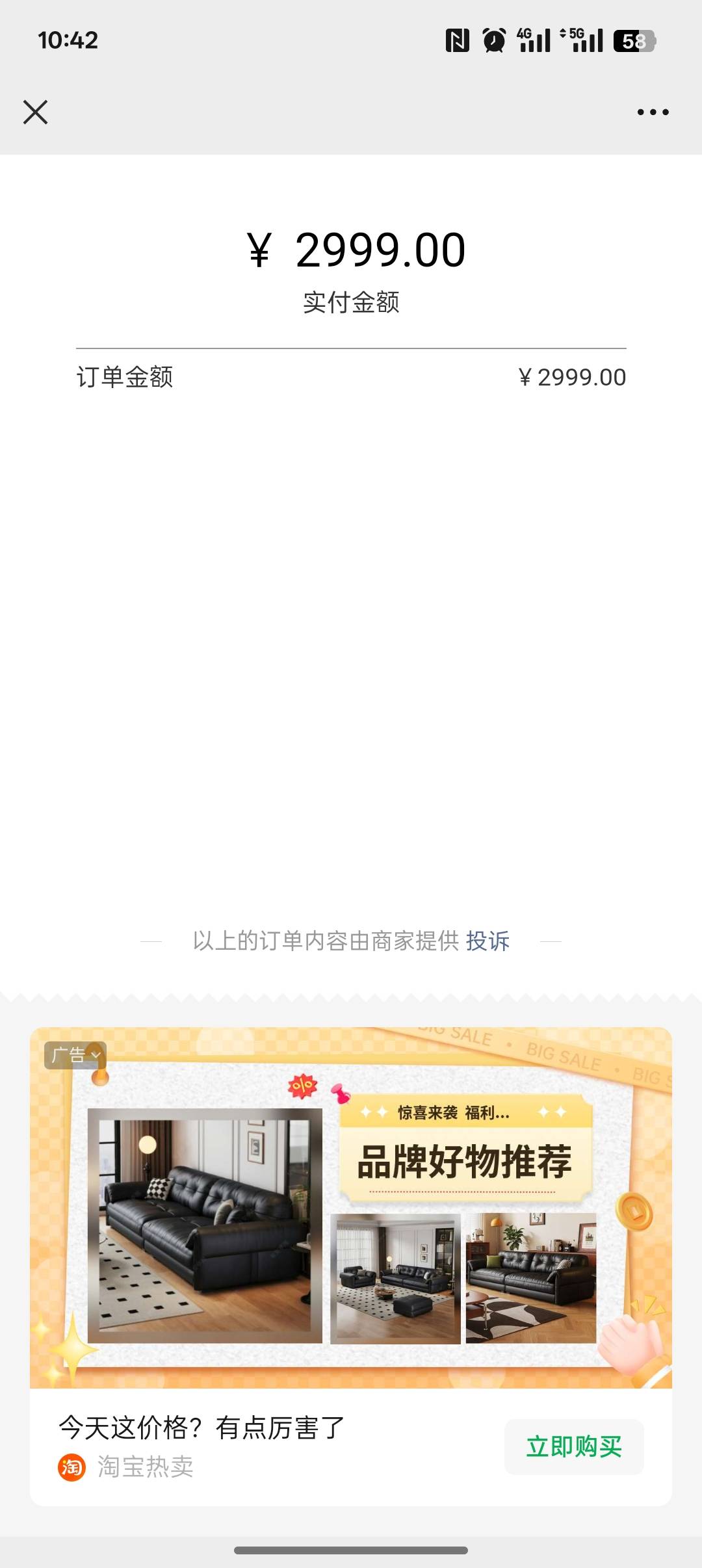Tap the 立即购买 buy now button
702x1568 pixels.
pos(574,1447)
